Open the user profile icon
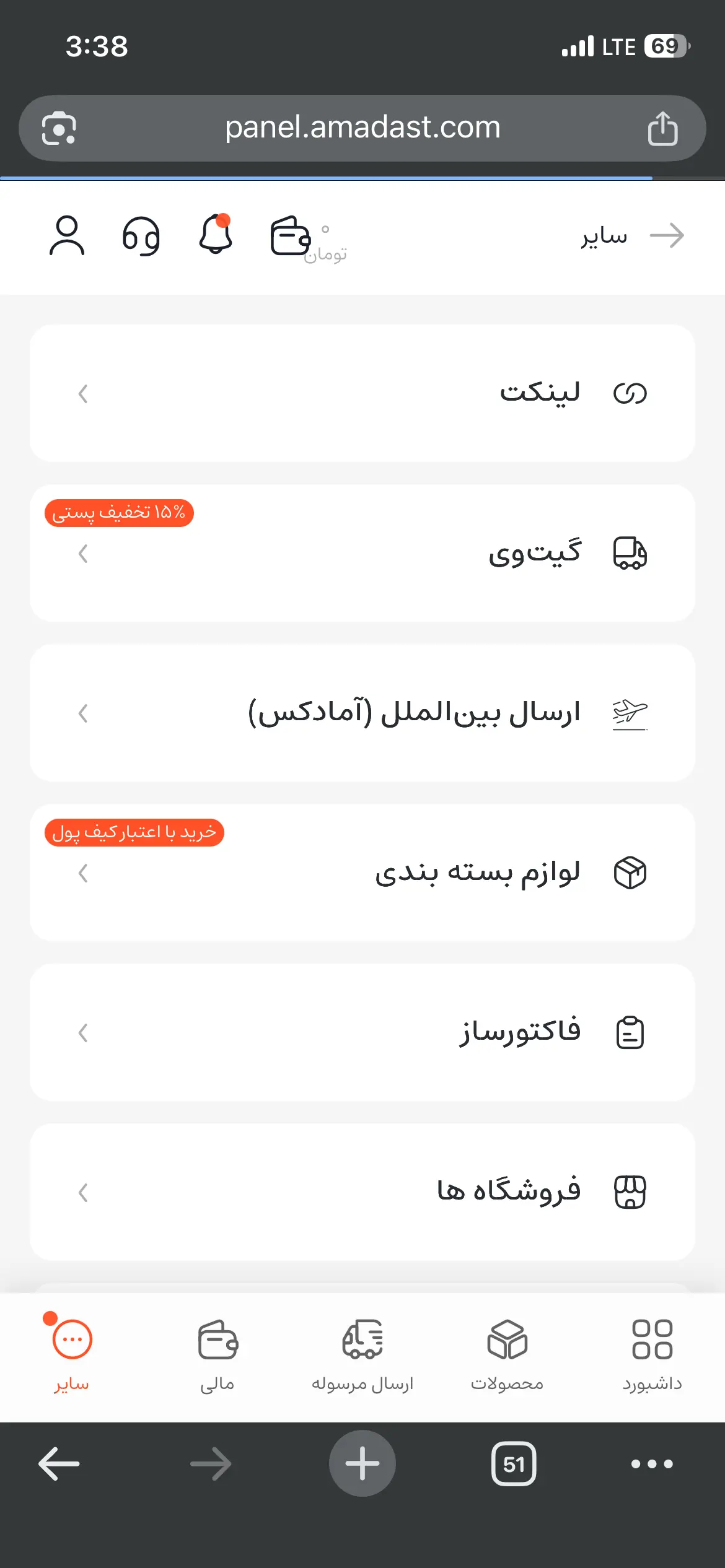Viewport: 725px width, 1568px height. 67,235
